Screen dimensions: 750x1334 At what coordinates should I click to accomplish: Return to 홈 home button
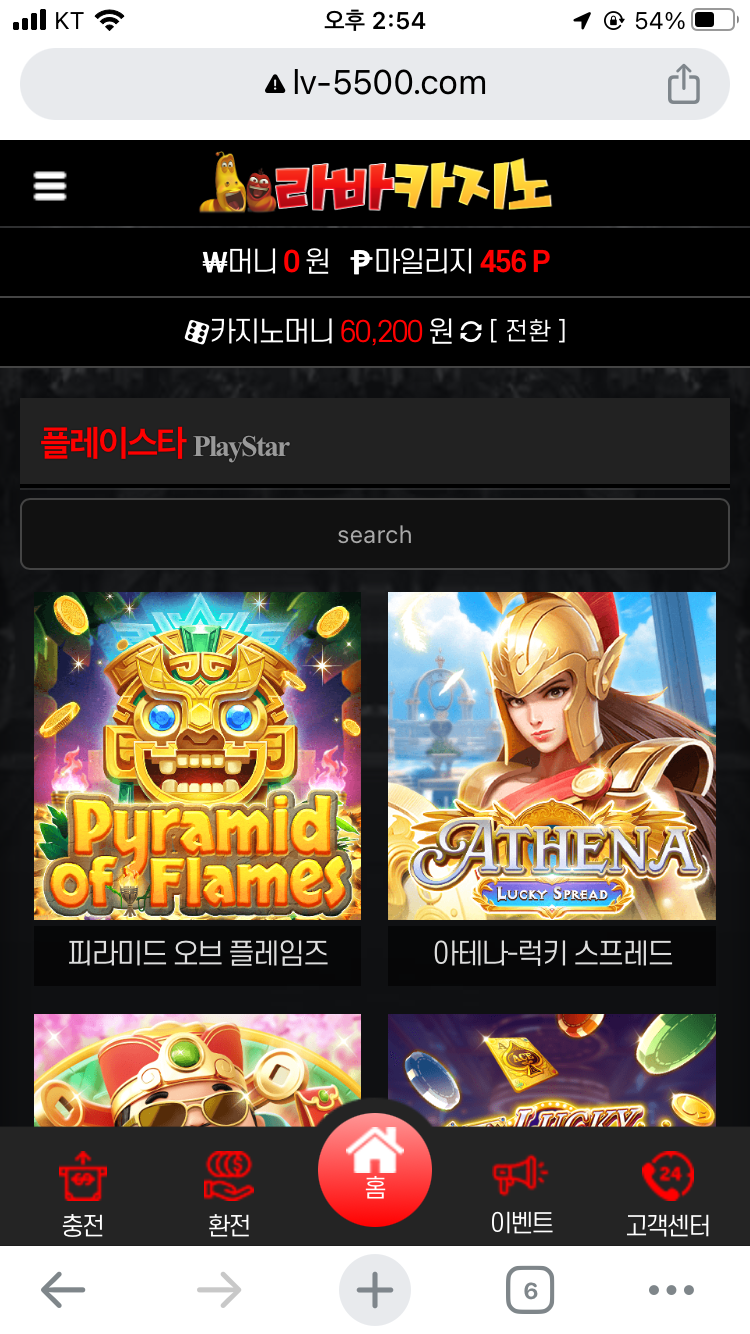coord(374,1168)
